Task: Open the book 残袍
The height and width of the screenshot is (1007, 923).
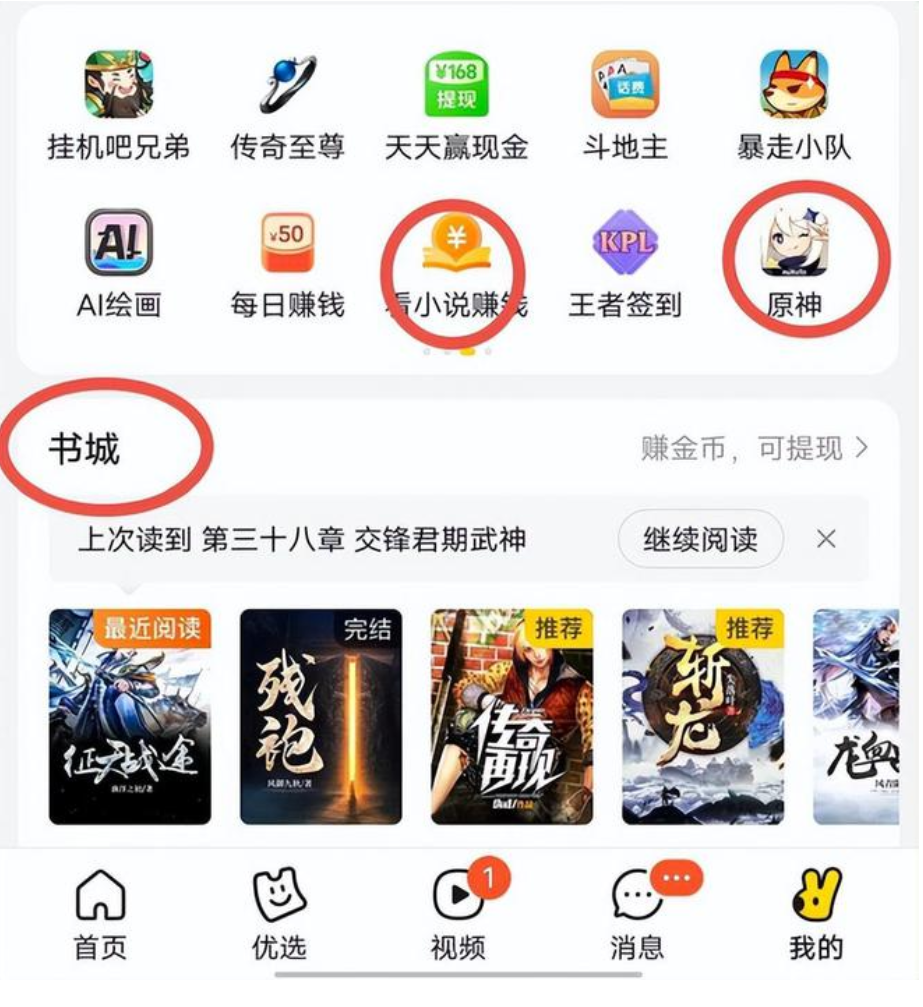Action: [x=321, y=716]
